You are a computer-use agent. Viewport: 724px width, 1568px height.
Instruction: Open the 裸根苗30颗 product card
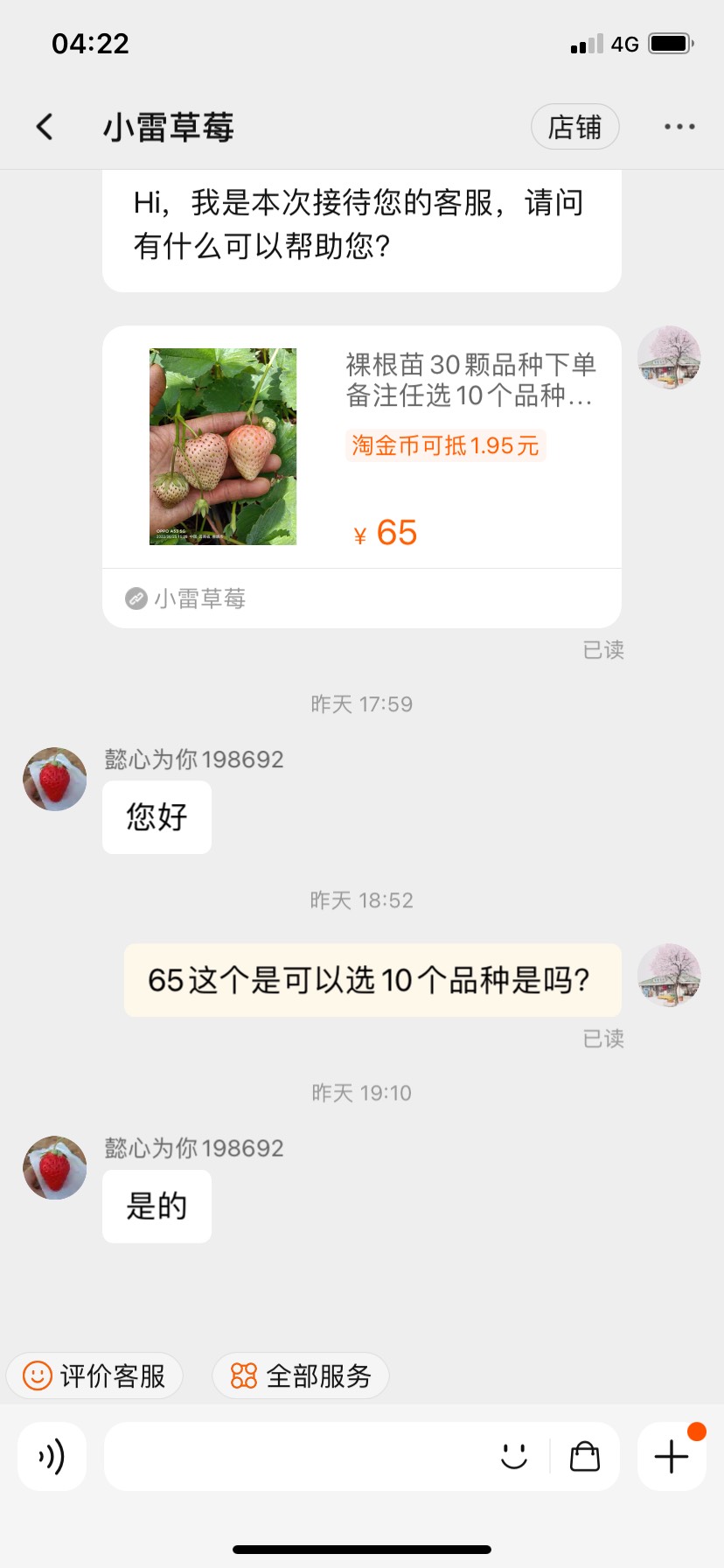click(362, 477)
